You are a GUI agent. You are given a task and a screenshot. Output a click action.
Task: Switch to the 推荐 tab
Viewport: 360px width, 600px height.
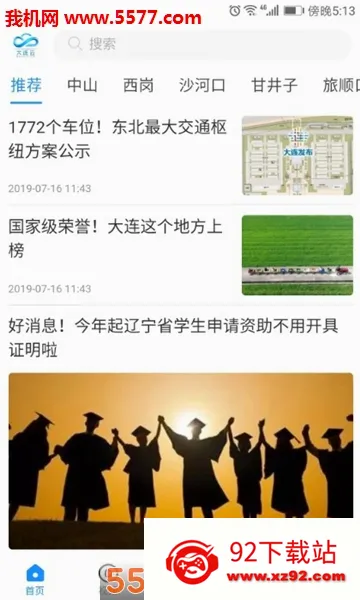click(x=26, y=85)
